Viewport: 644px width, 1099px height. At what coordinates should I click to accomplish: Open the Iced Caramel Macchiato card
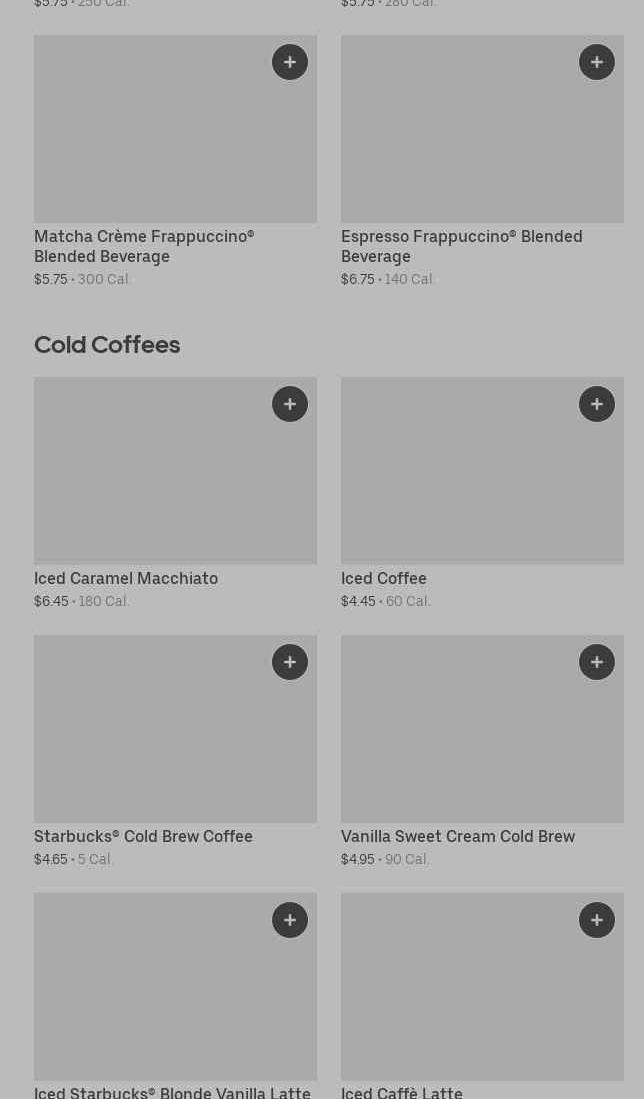tap(175, 493)
